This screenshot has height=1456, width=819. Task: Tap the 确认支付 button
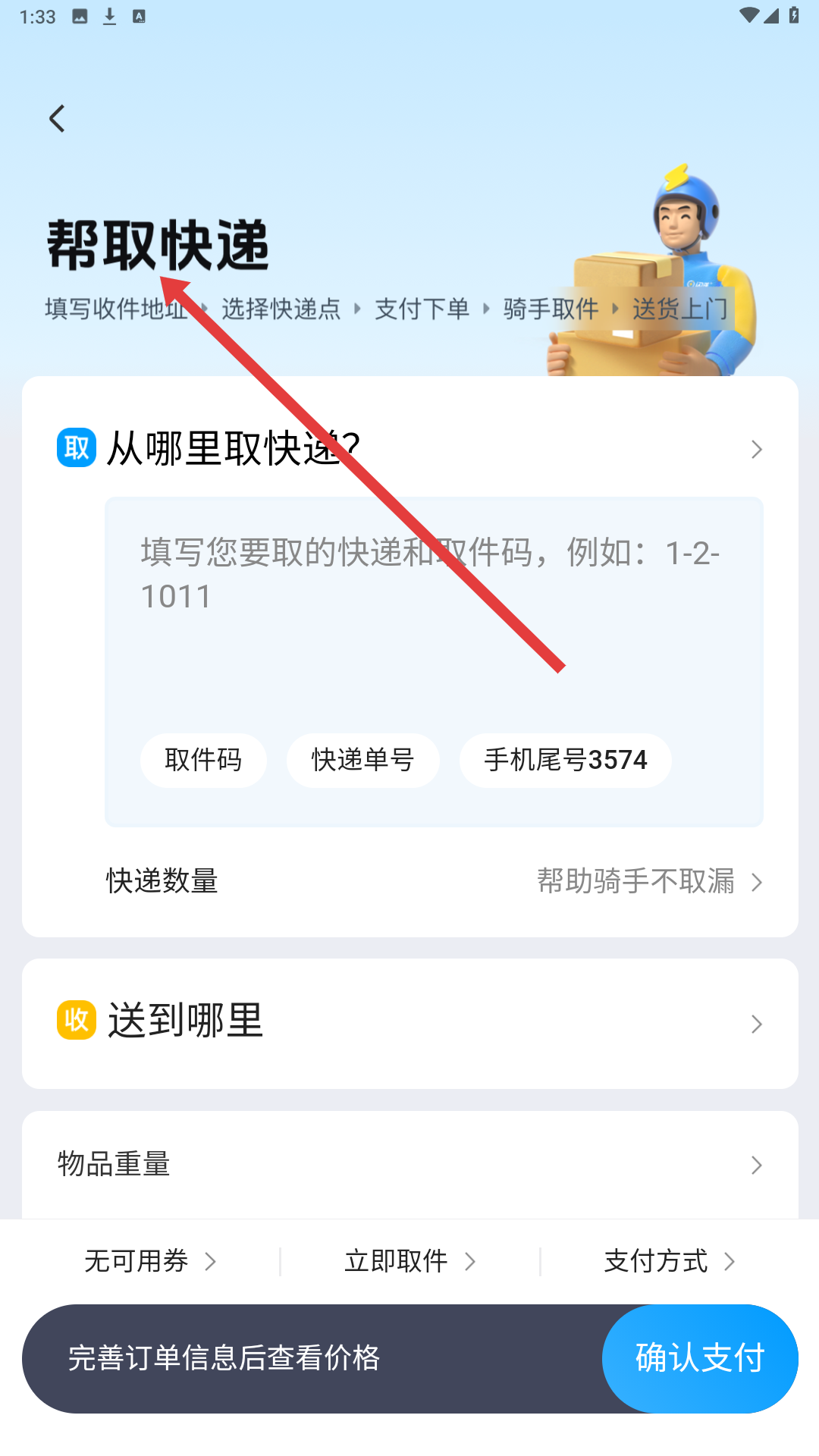[x=699, y=1357]
